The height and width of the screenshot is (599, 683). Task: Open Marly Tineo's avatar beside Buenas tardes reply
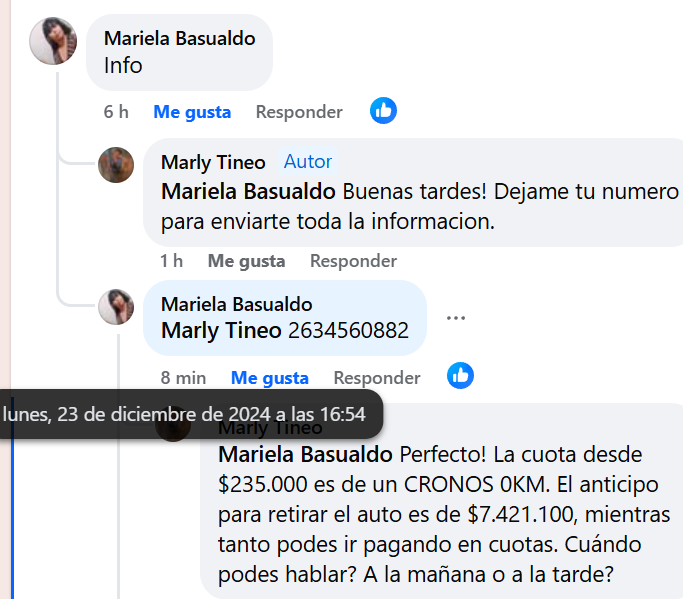[x=116, y=165]
